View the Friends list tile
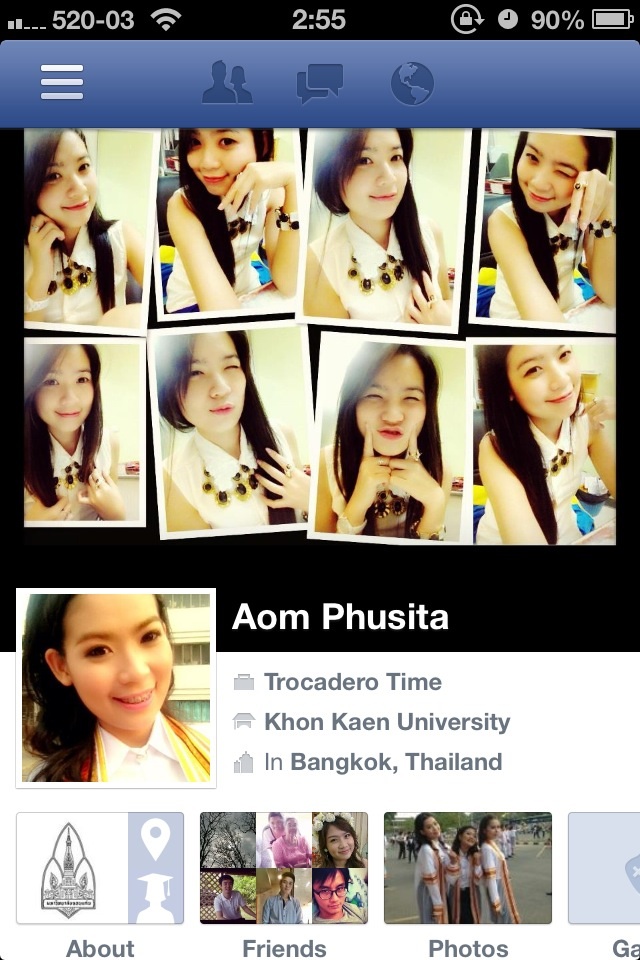The height and width of the screenshot is (960, 640). 284,868
